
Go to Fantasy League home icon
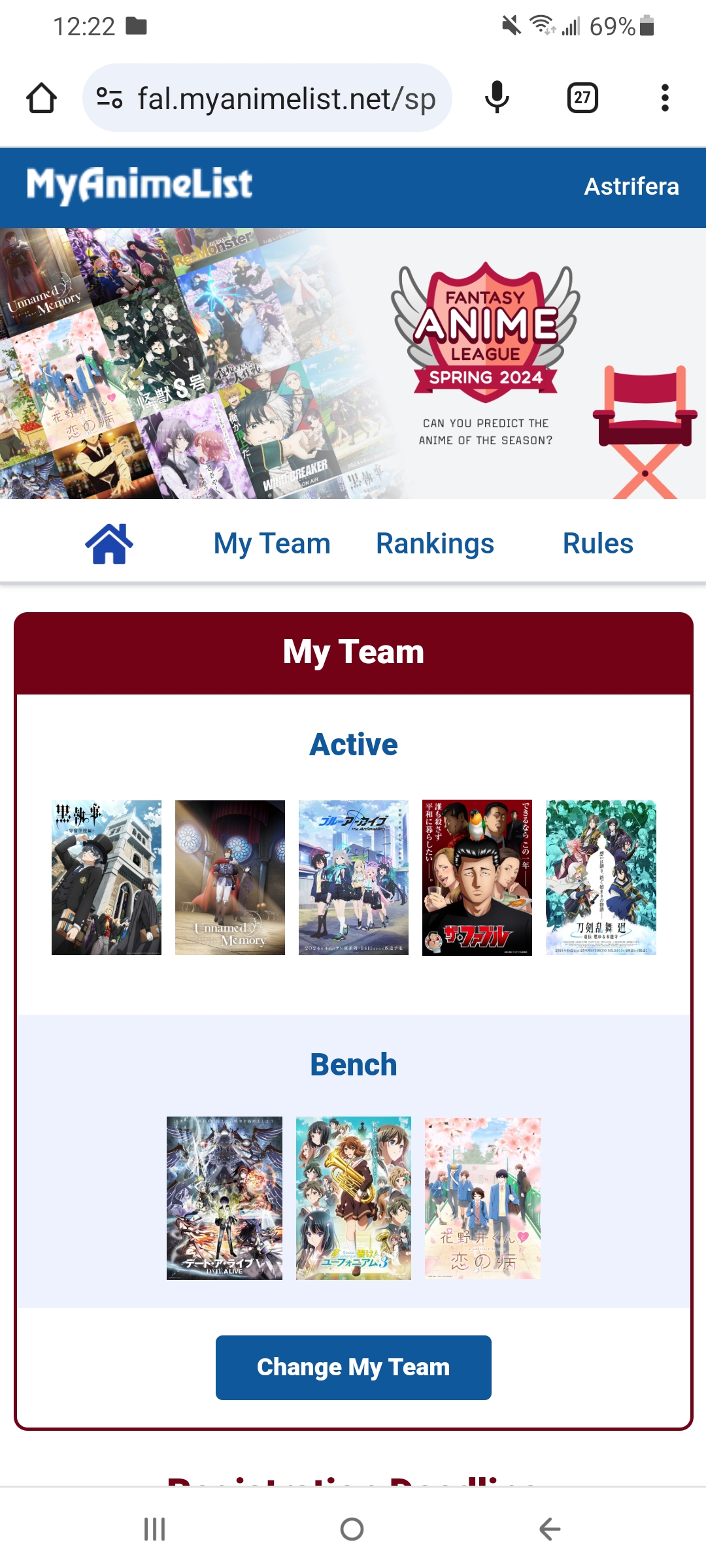tap(109, 544)
